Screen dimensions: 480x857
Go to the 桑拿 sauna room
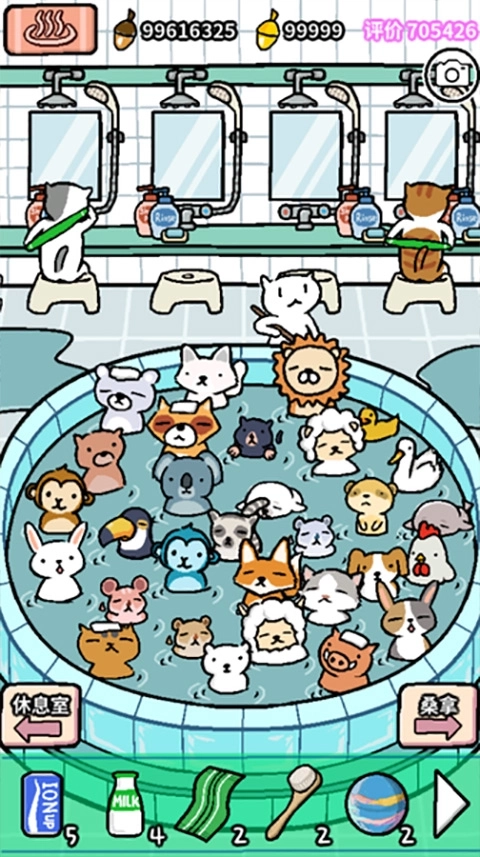438,715
